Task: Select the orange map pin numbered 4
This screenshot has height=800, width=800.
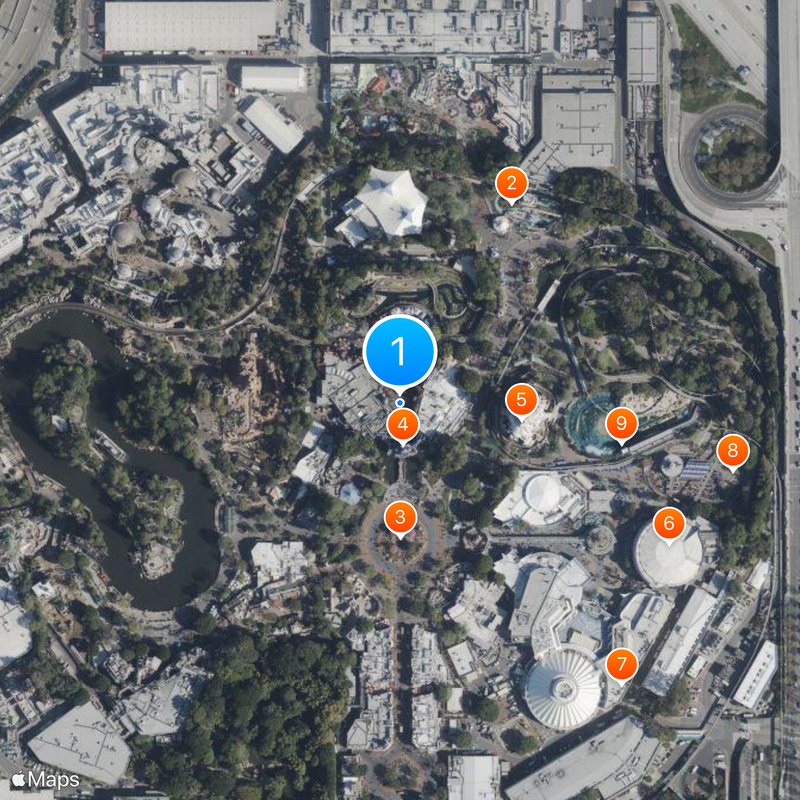Action: (402, 425)
